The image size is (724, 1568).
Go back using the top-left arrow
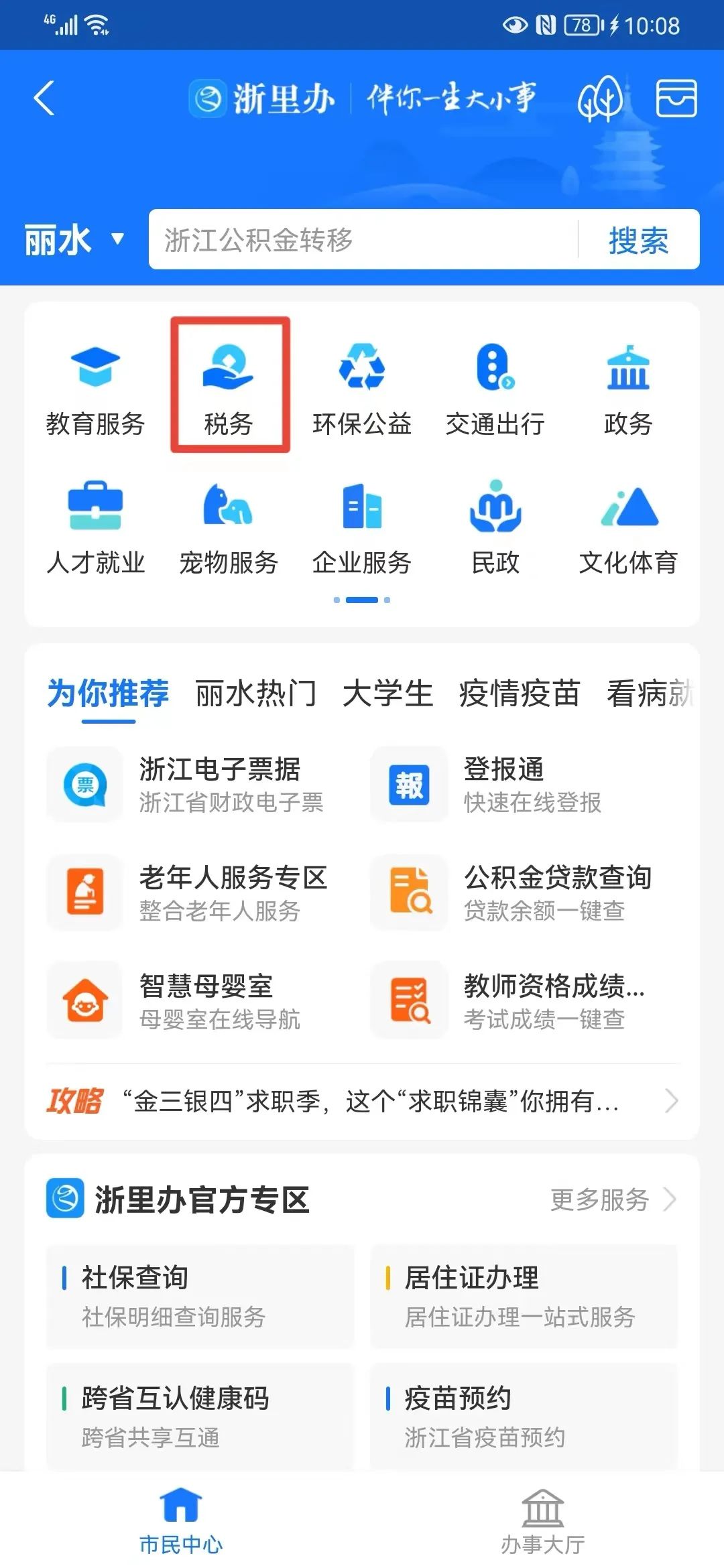[x=44, y=99]
